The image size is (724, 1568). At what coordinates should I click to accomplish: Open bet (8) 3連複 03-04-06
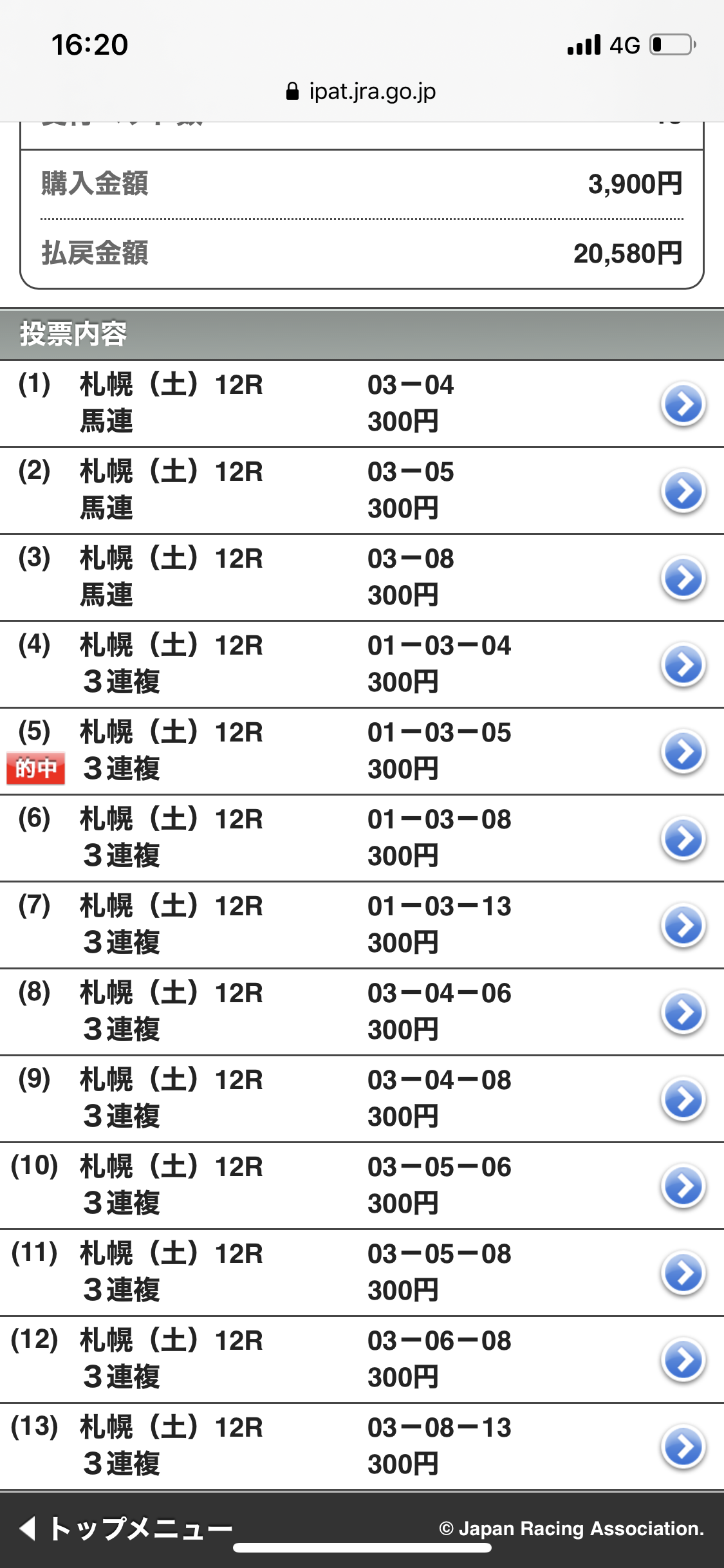(x=683, y=1013)
